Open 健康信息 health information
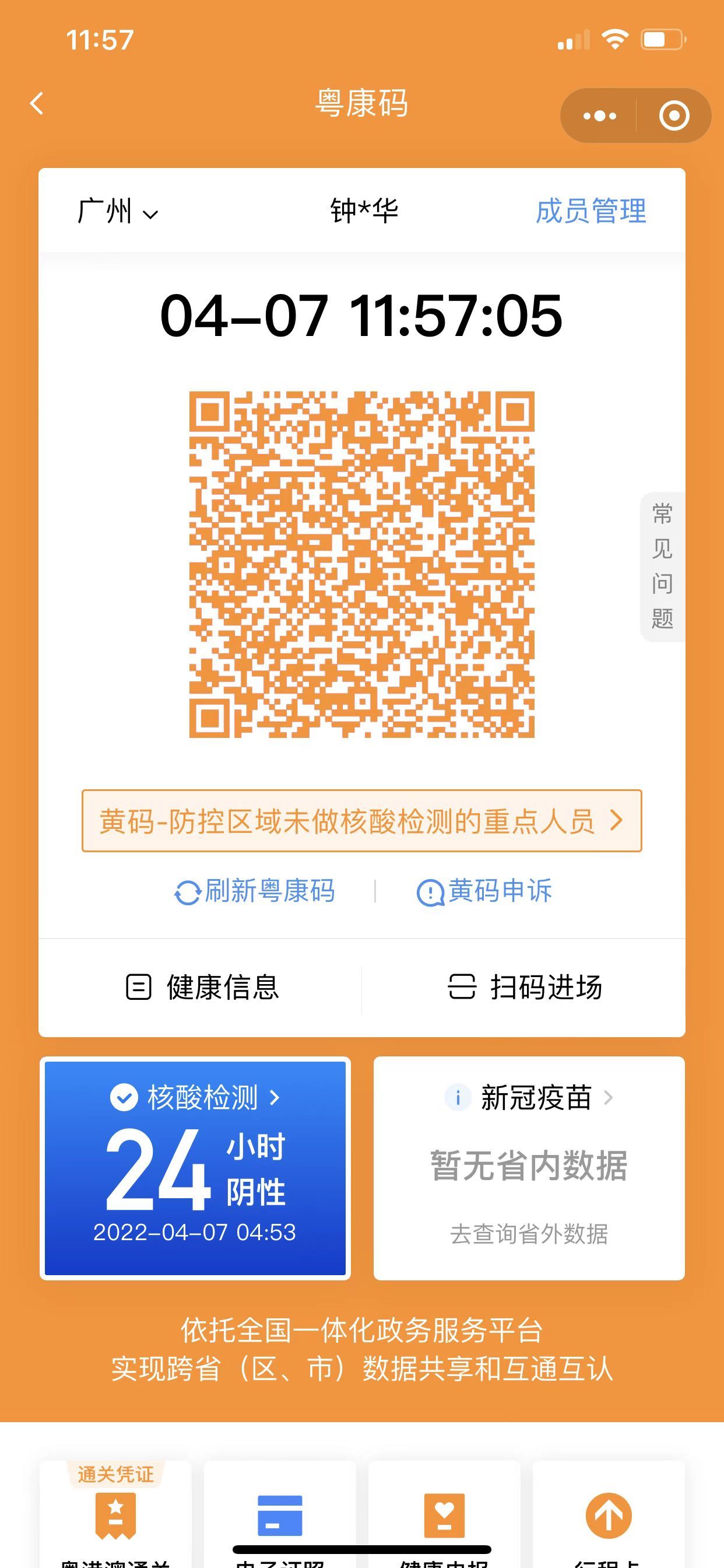Screen dimensions: 724x1568 (x=202, y=988)
